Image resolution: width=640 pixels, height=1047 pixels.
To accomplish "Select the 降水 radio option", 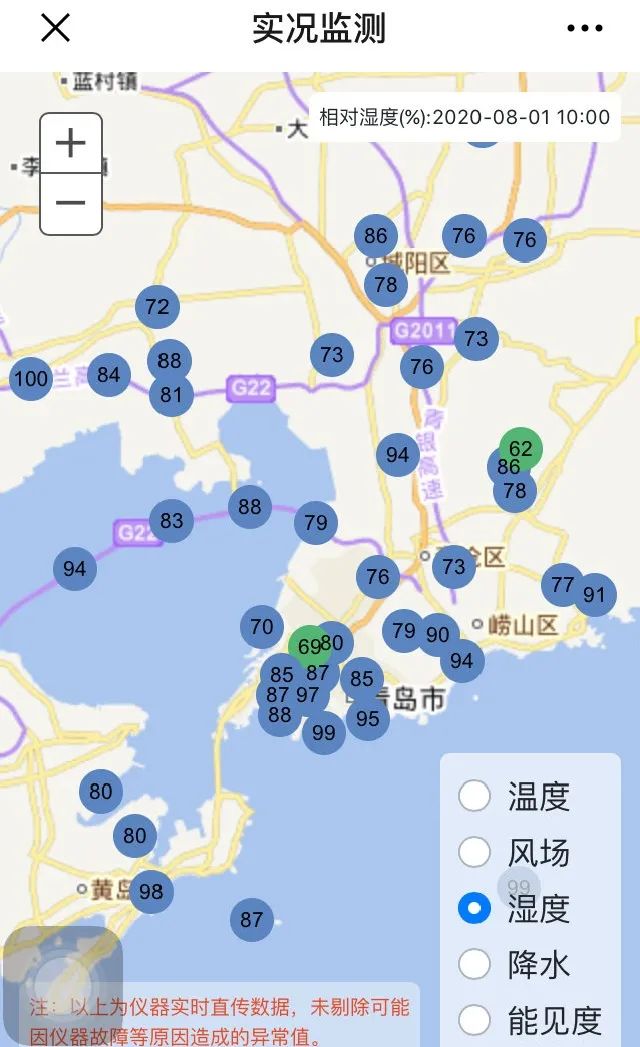I will coord(474,964).
